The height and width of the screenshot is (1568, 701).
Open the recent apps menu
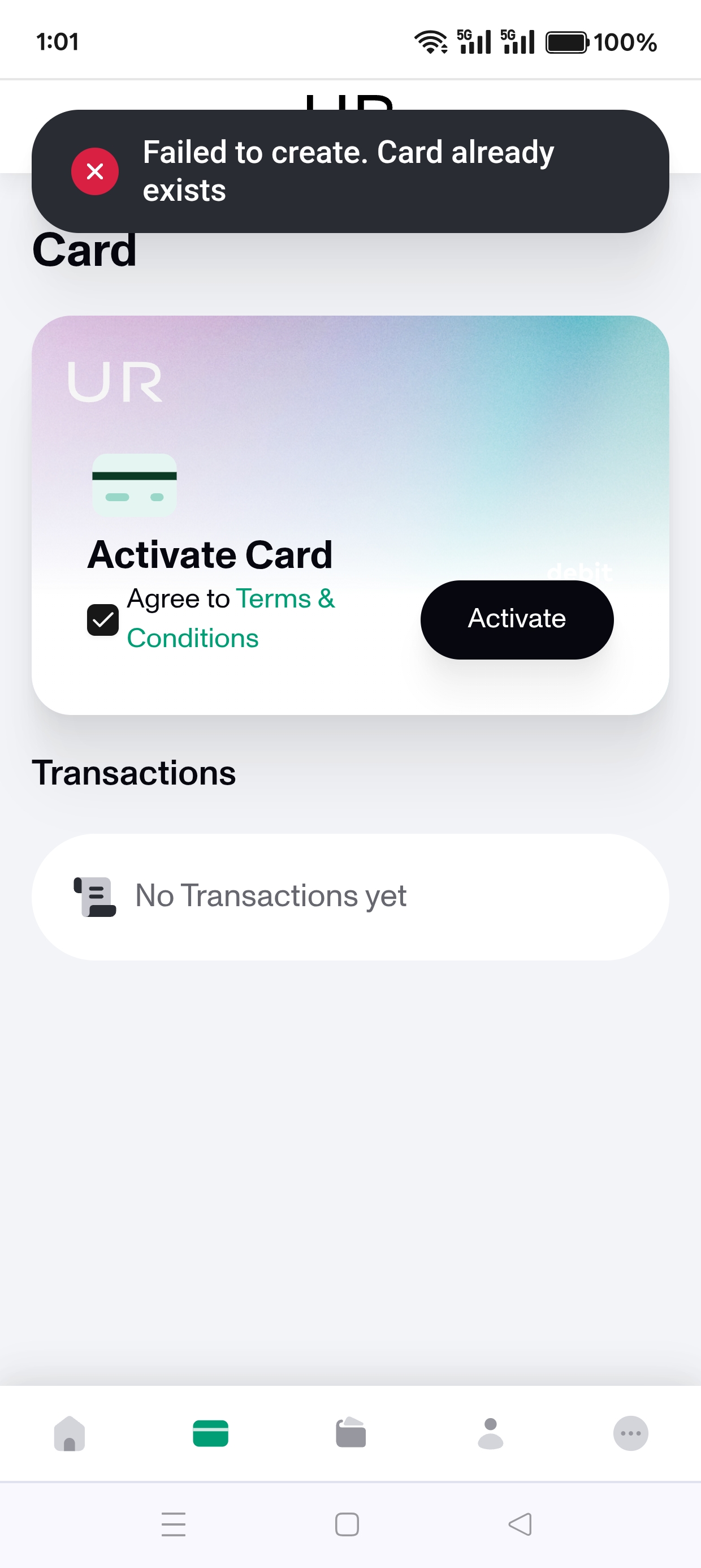click(174, 1523)
